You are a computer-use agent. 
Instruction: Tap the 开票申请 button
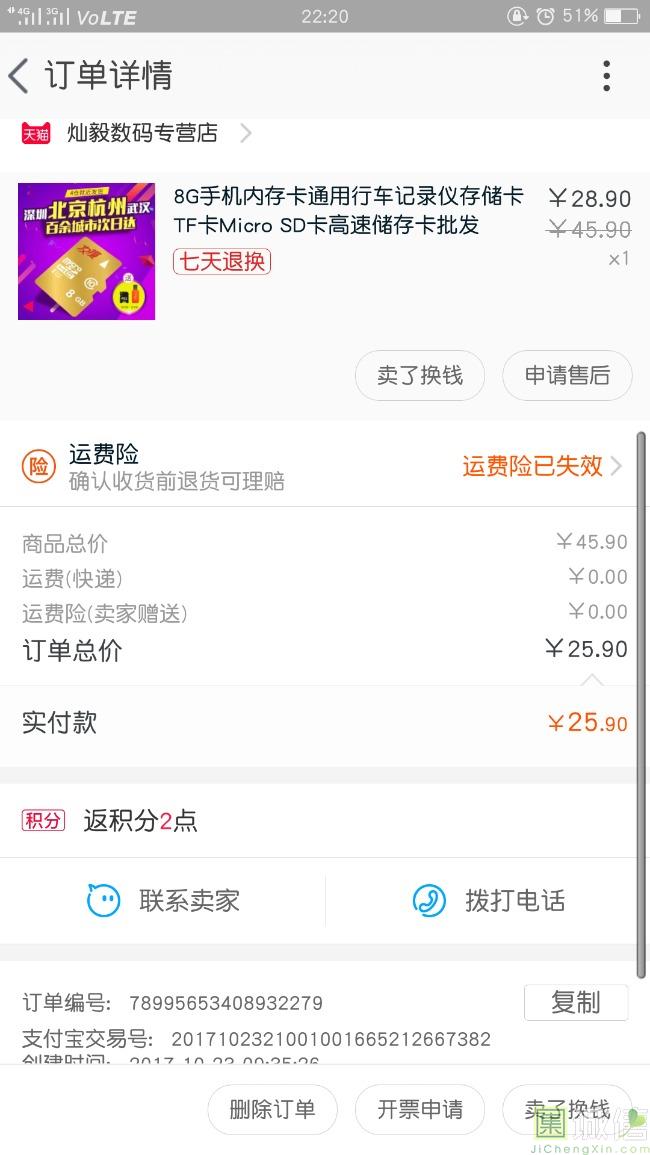pyautogui.click(x=420, y=1109)
